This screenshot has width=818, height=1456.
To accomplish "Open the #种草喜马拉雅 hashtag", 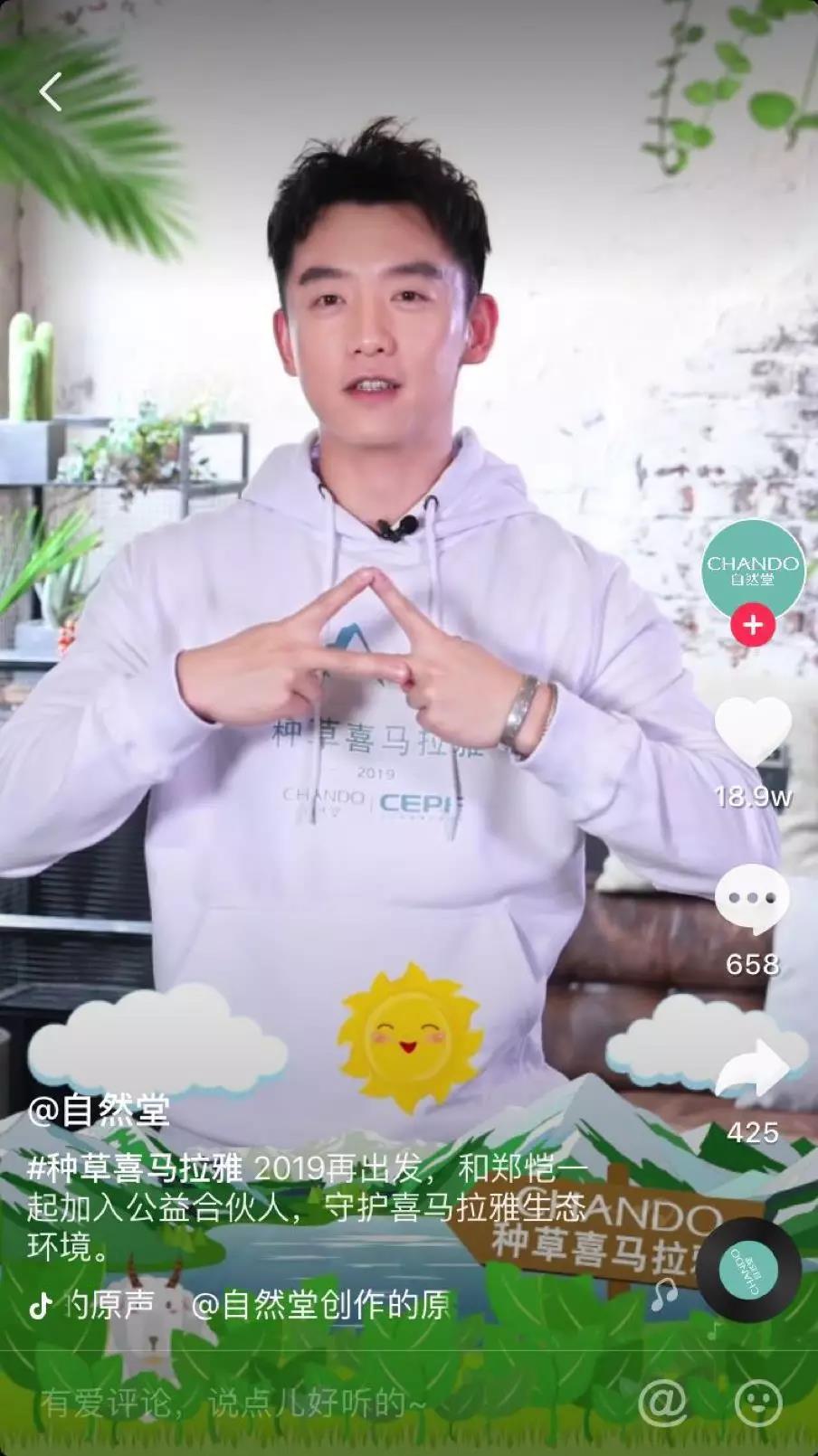I will click(x=135, y=1169).
